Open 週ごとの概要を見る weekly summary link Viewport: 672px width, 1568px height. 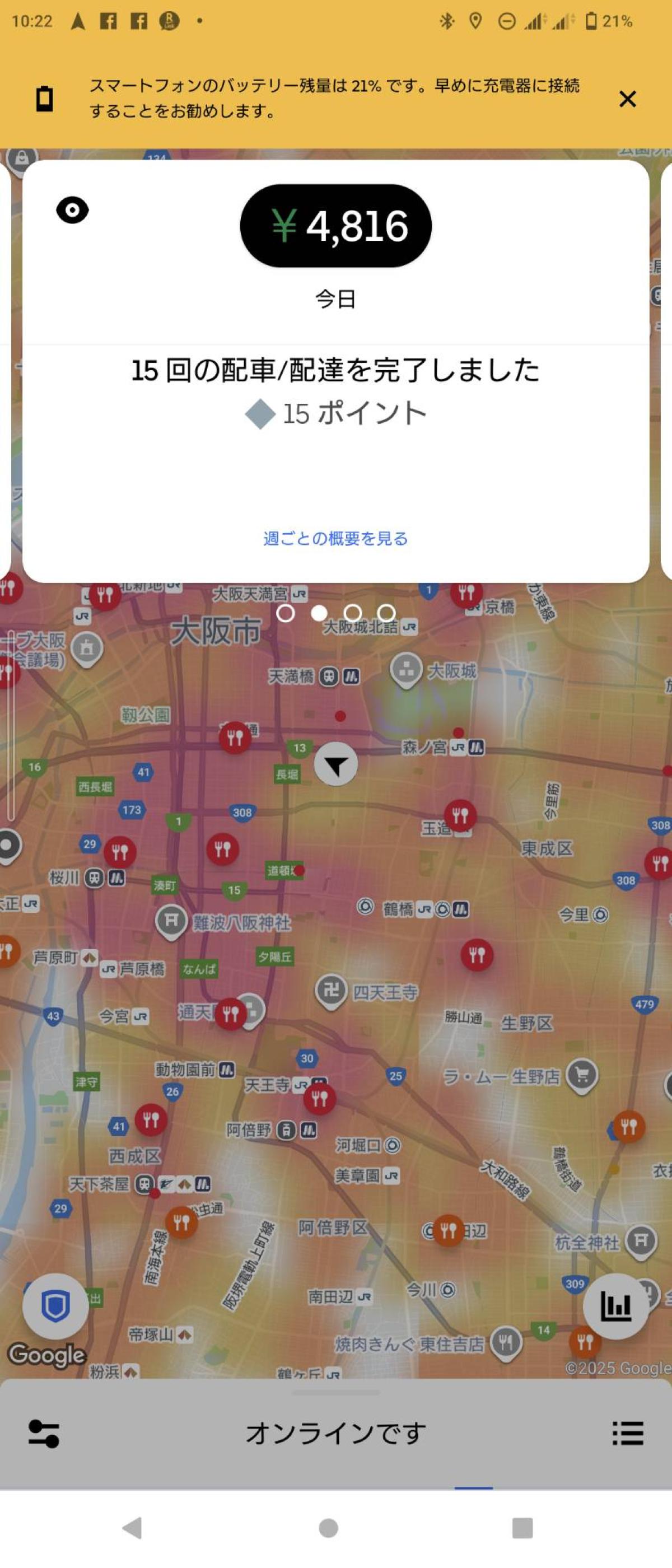(x=335, y=538)
